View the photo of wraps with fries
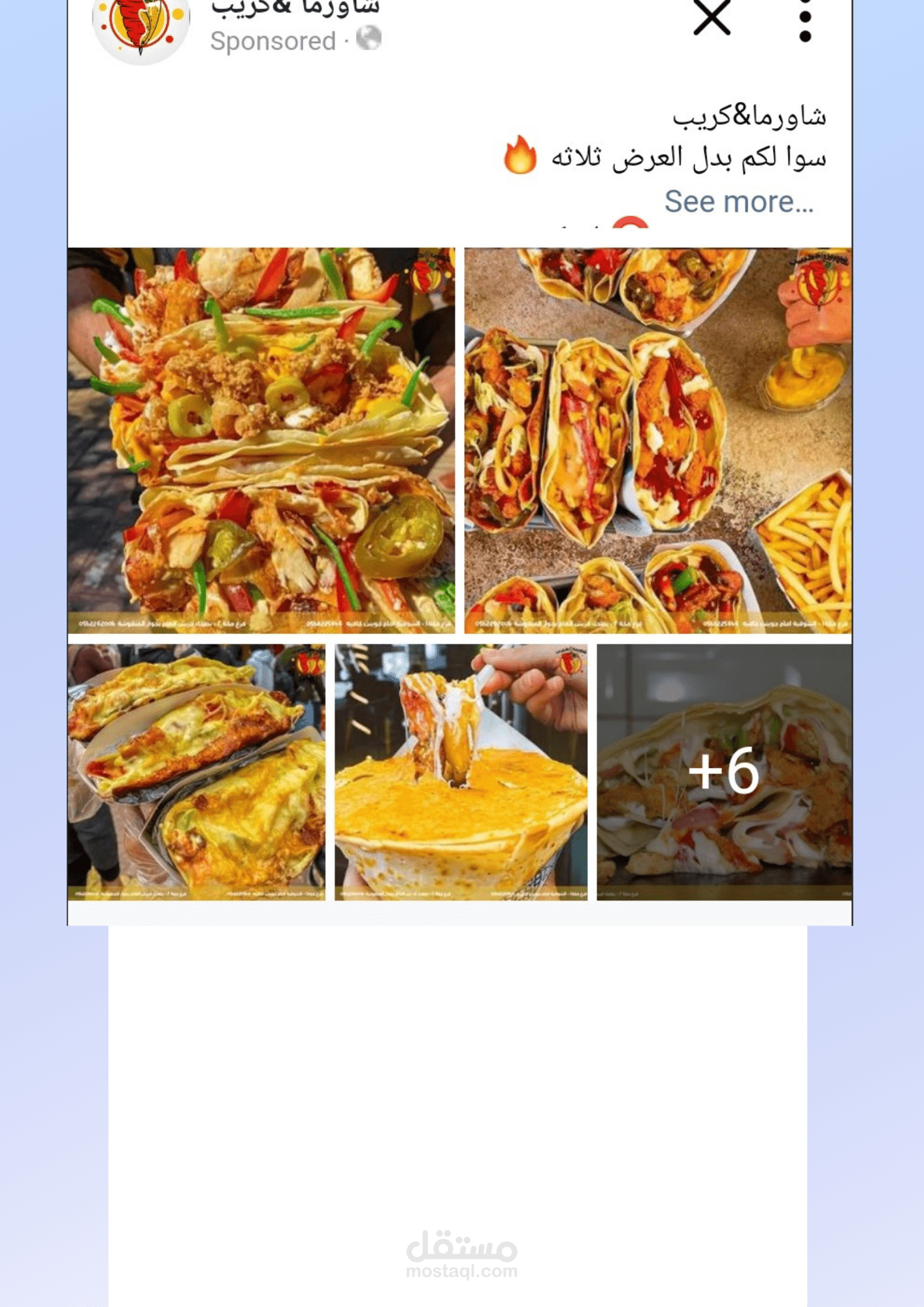 tap(657, 440)
